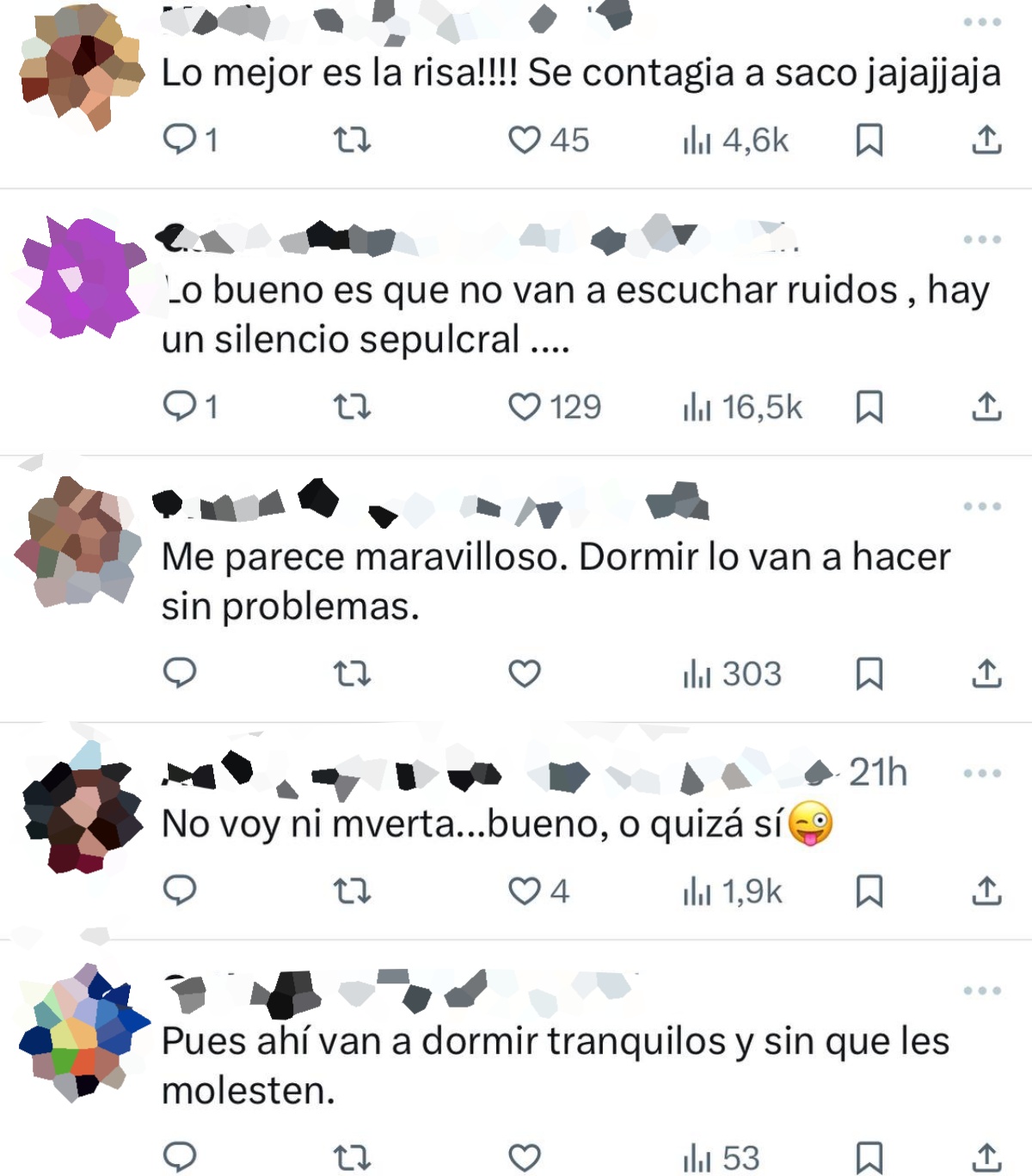Reply to the 'Lo mejor es la risa' comment
This screenshot has width=1032, height=1176.
click(180, 139)
